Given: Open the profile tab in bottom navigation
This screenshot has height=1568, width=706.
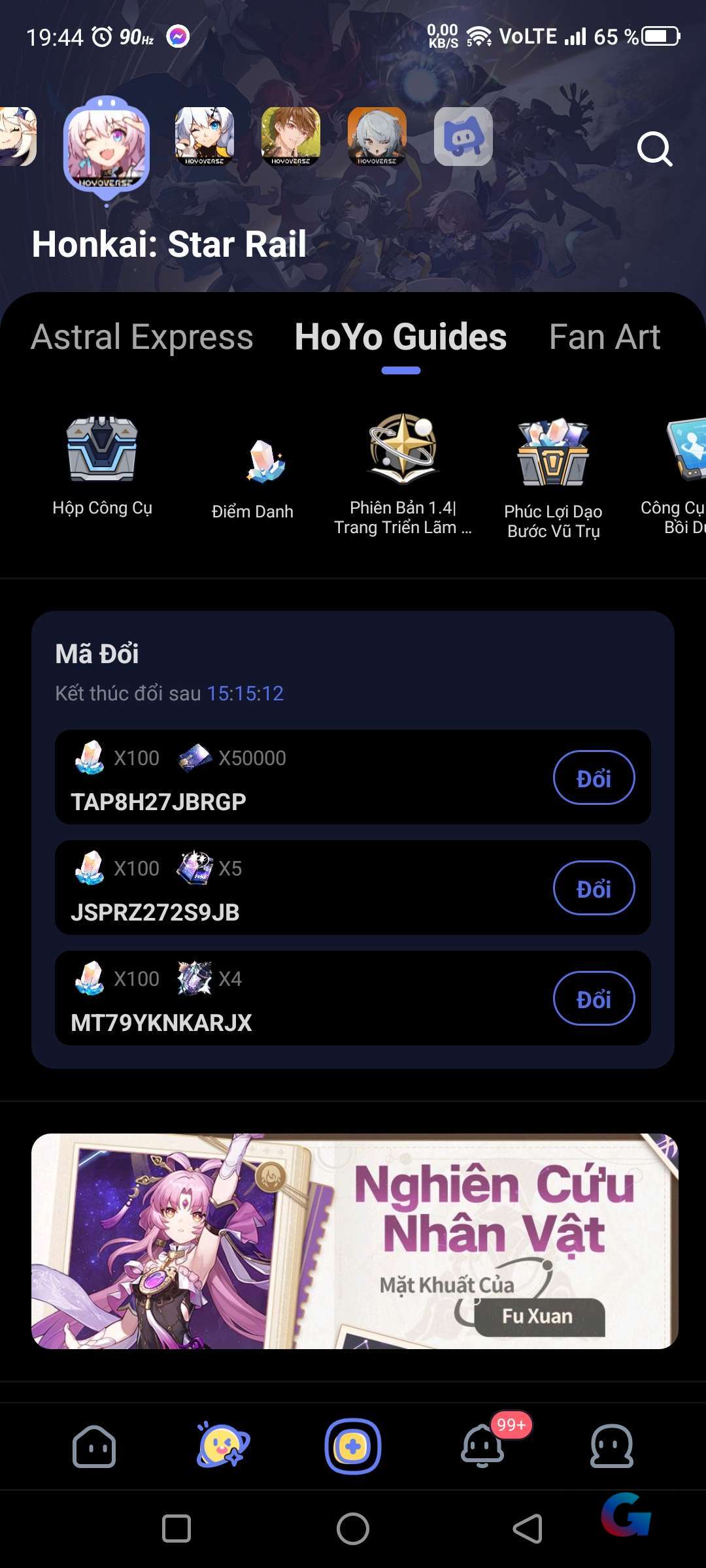Looking at the screenshot, I should click(x=612, y=1446).
